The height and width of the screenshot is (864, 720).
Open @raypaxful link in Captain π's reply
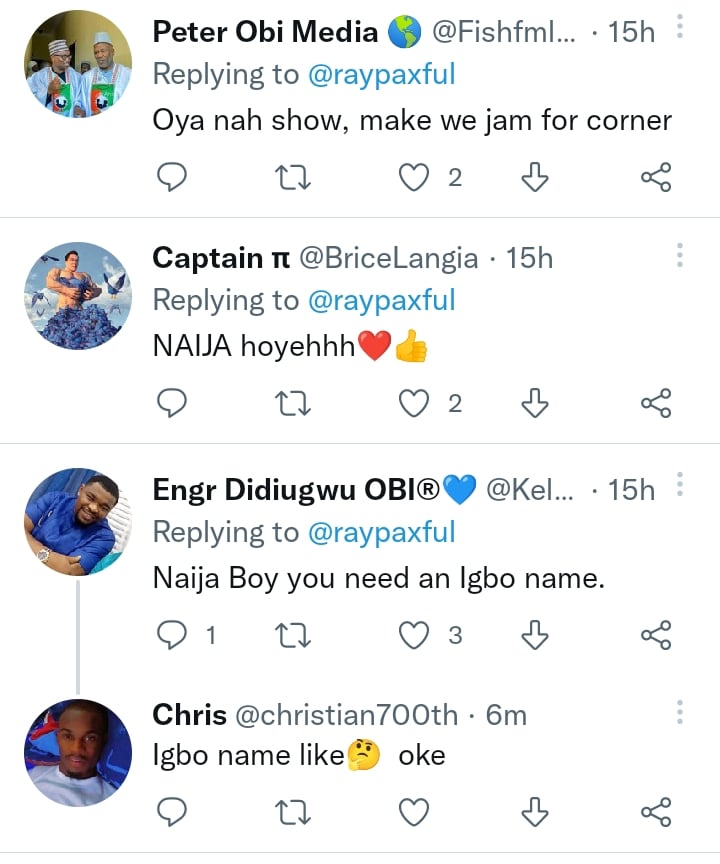(382, 301)
